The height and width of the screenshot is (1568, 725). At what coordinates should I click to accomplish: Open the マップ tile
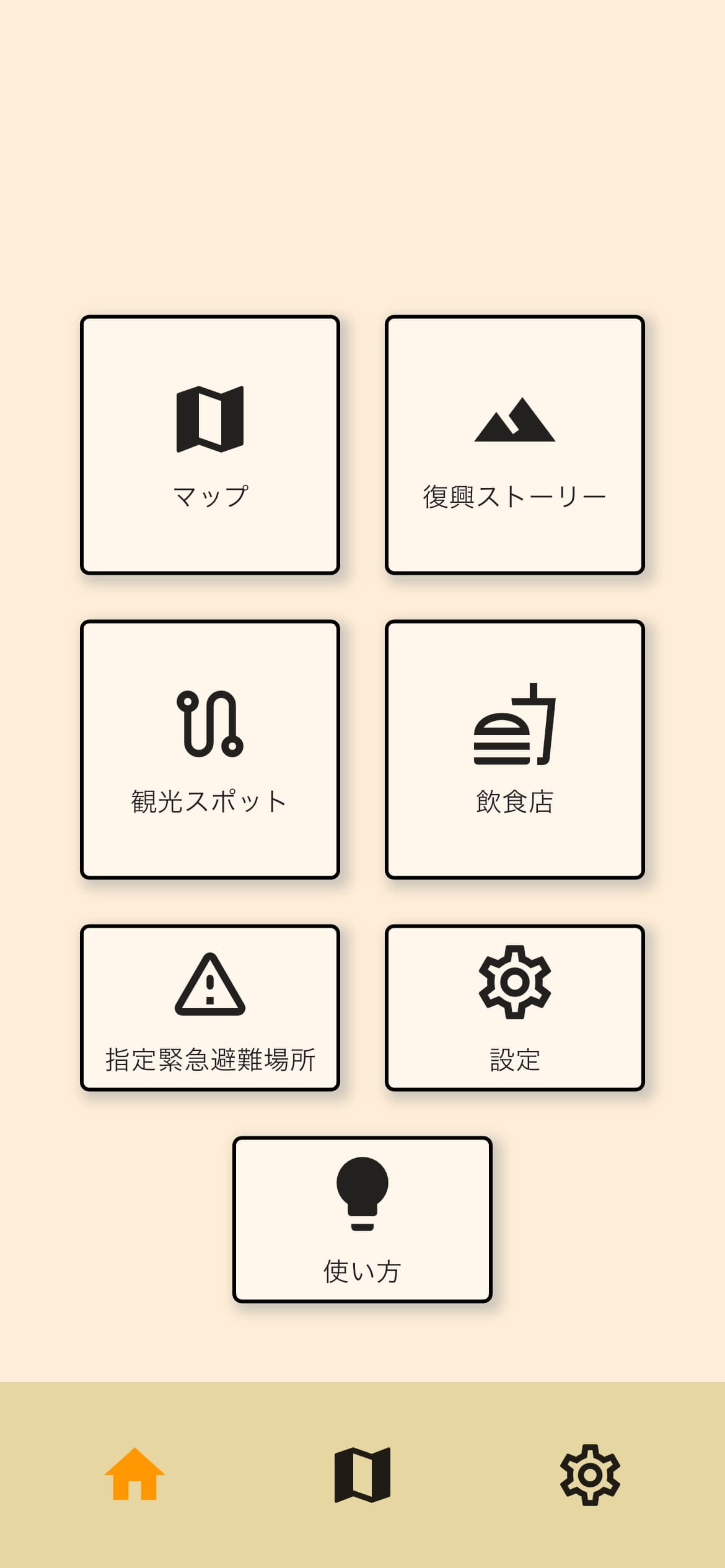click(210, 445)
